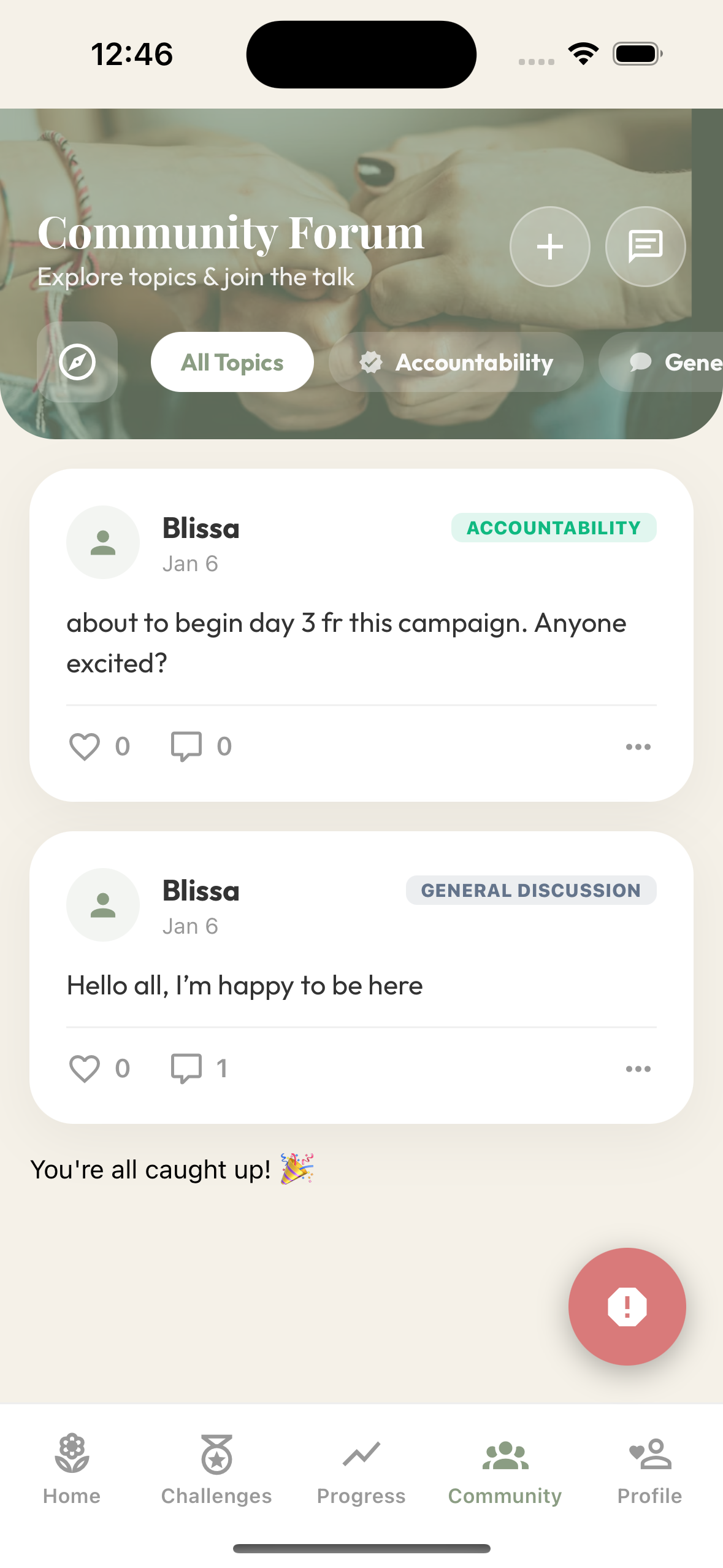This screenshot has width=723, height=1568.
Task: Select the All Topics tab
Action: [x=231, y=362]
